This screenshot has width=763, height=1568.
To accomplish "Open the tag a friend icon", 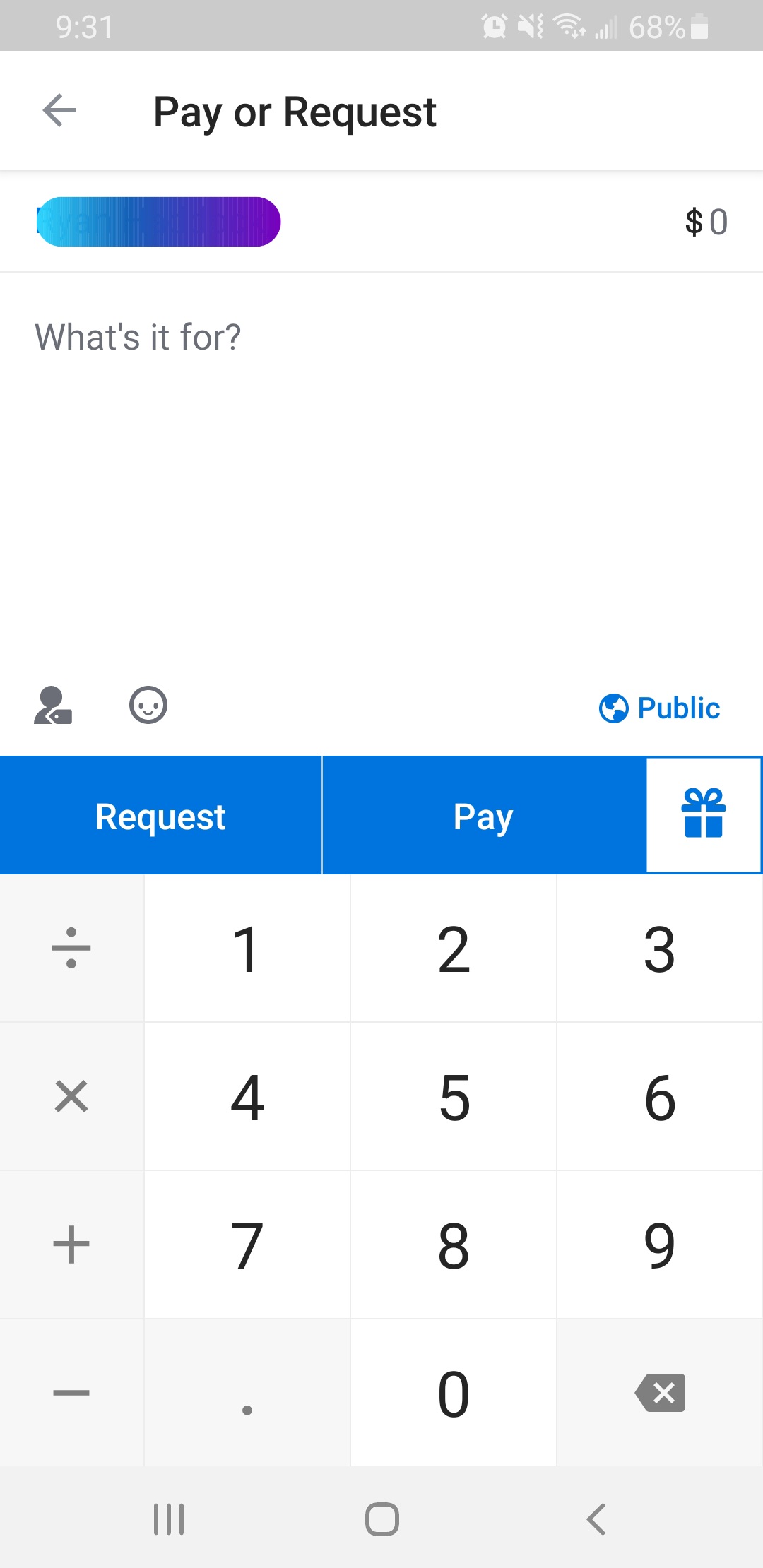I will pos(53,706).
